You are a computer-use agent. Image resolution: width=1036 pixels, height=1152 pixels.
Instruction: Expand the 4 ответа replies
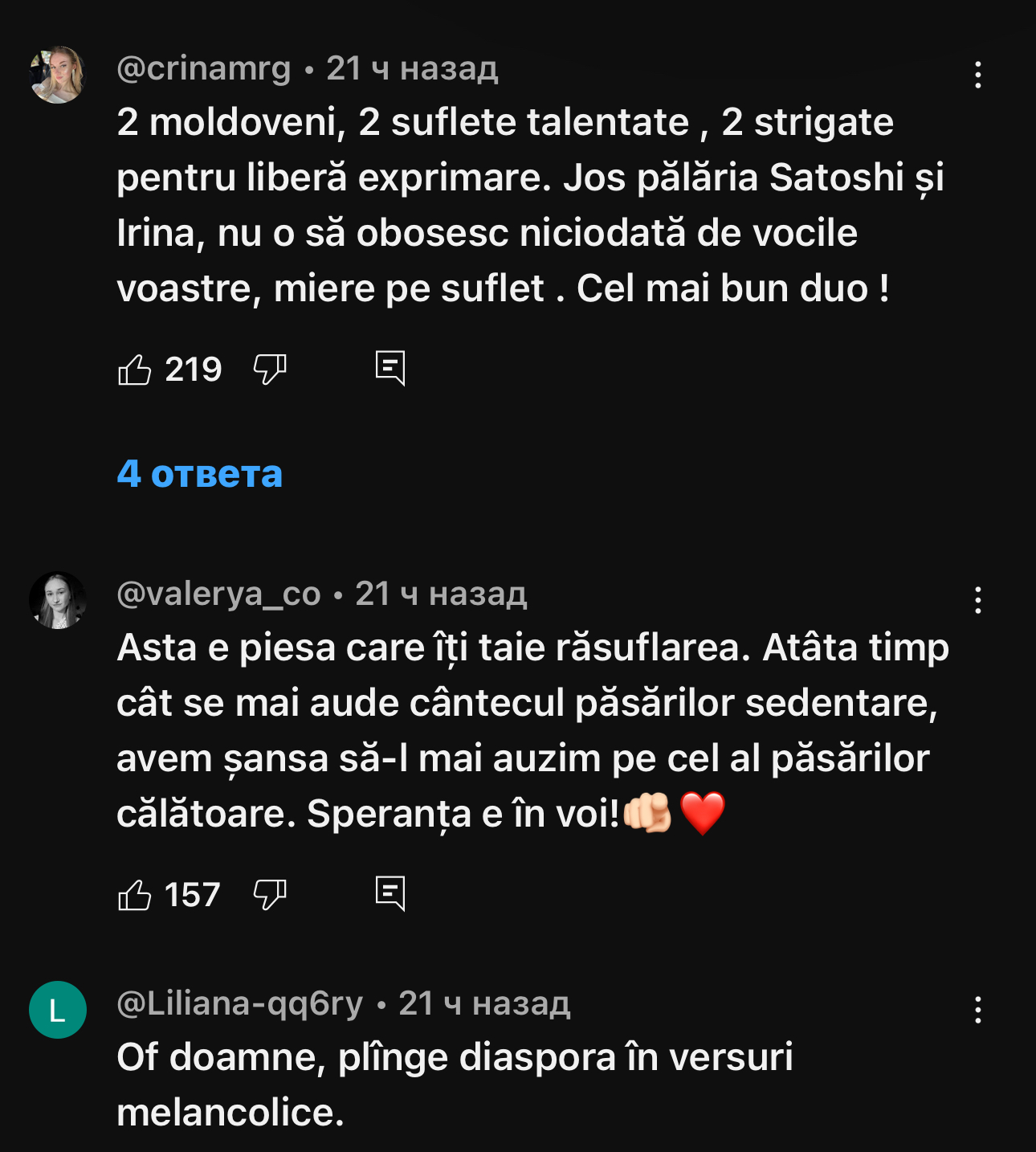click(x=199, y=474)
